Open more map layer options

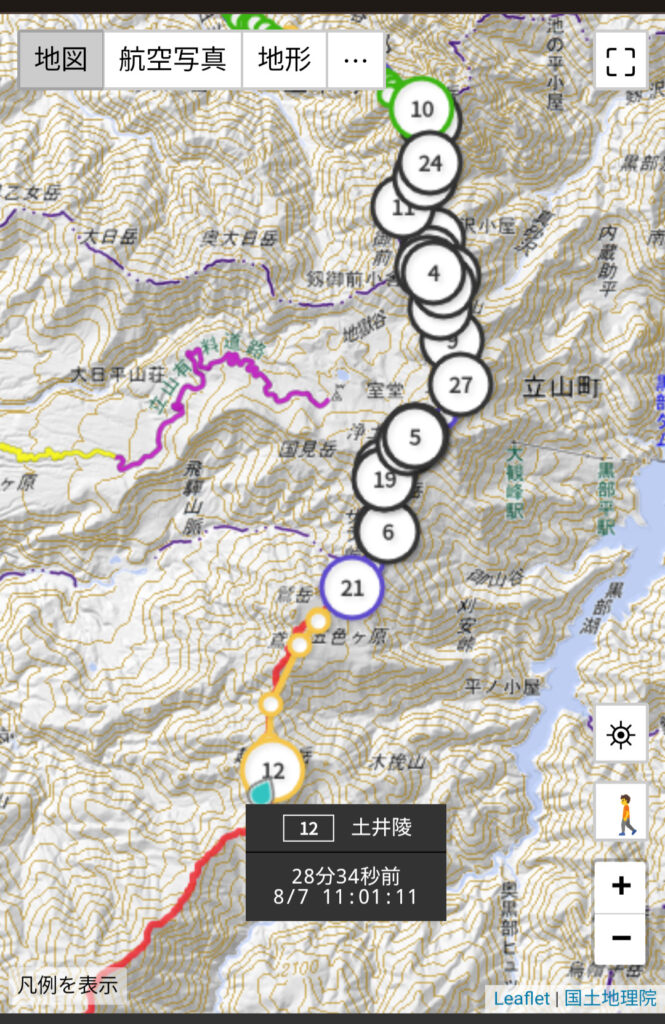pos(355,59)
